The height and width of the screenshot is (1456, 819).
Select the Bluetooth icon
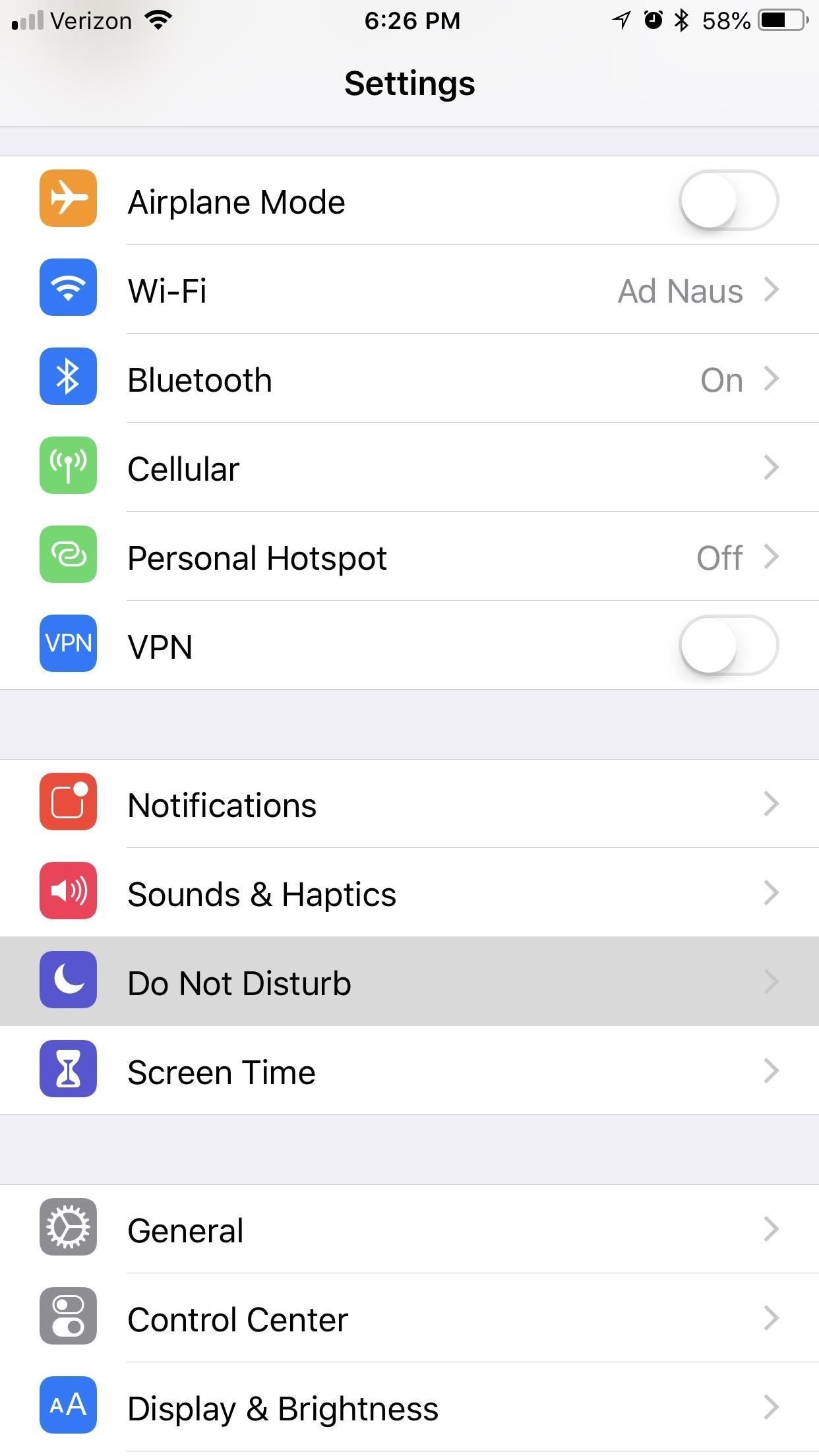pyautogui.click(x=68, y=377)
